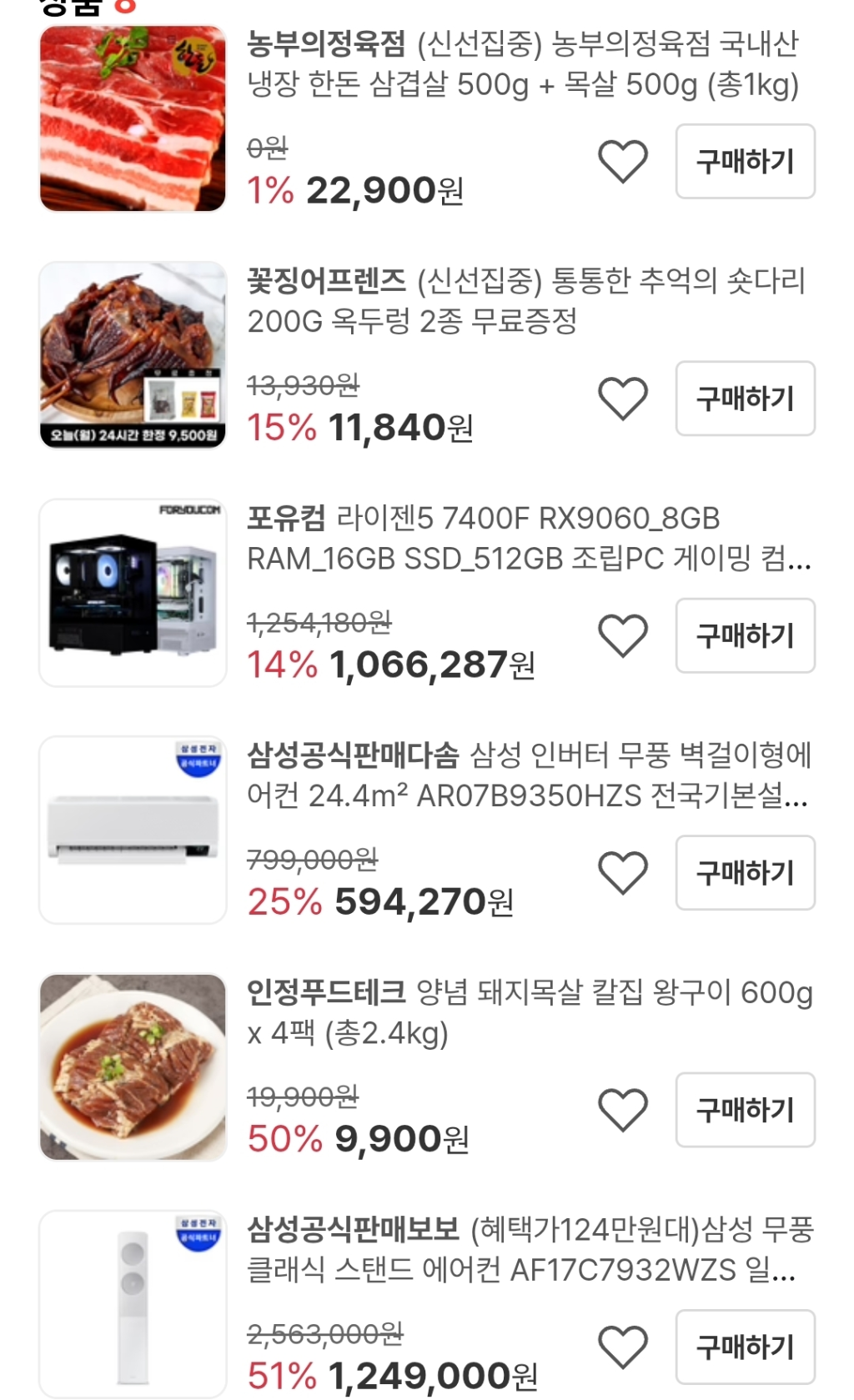
Task: Tap 구매하기 for 농부의정육점 삼겹살 목살
Action: (745, 161)
